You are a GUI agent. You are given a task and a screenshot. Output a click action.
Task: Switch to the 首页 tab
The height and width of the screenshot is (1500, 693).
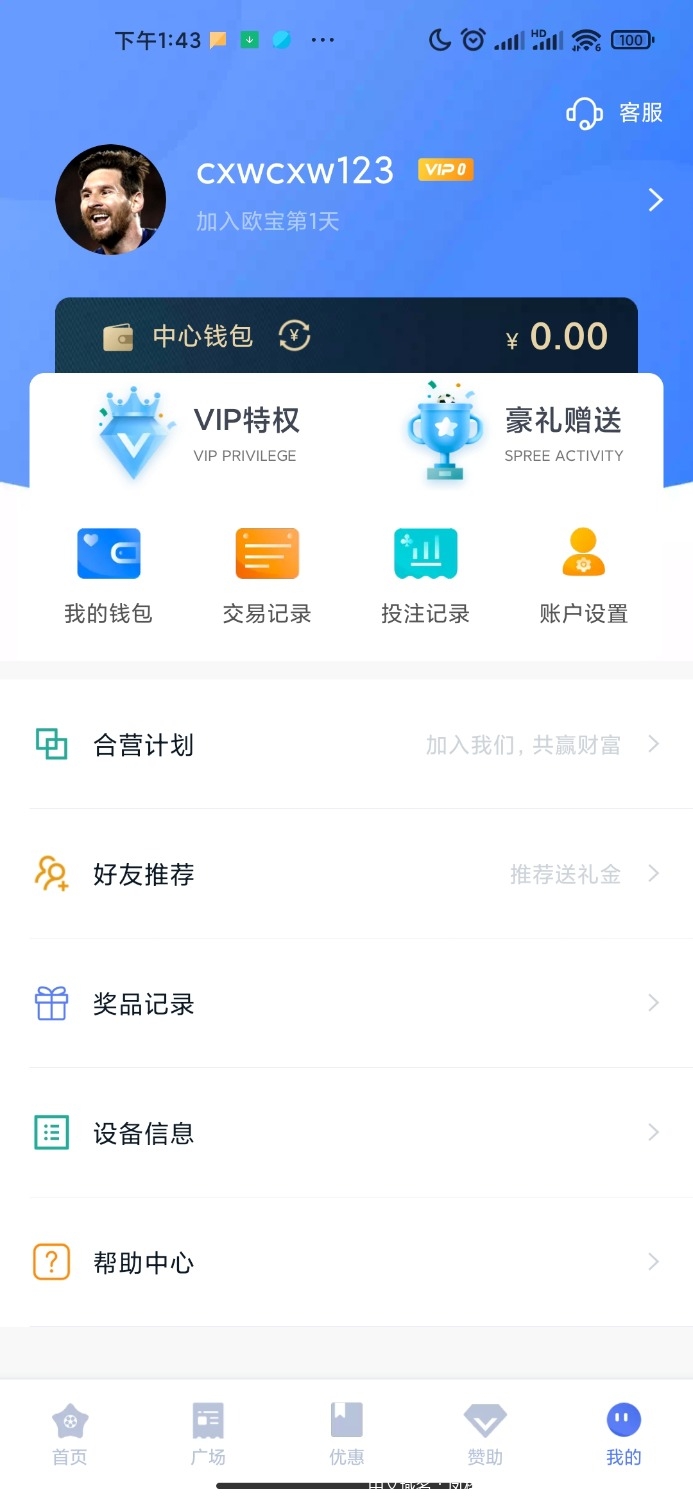70,1433
